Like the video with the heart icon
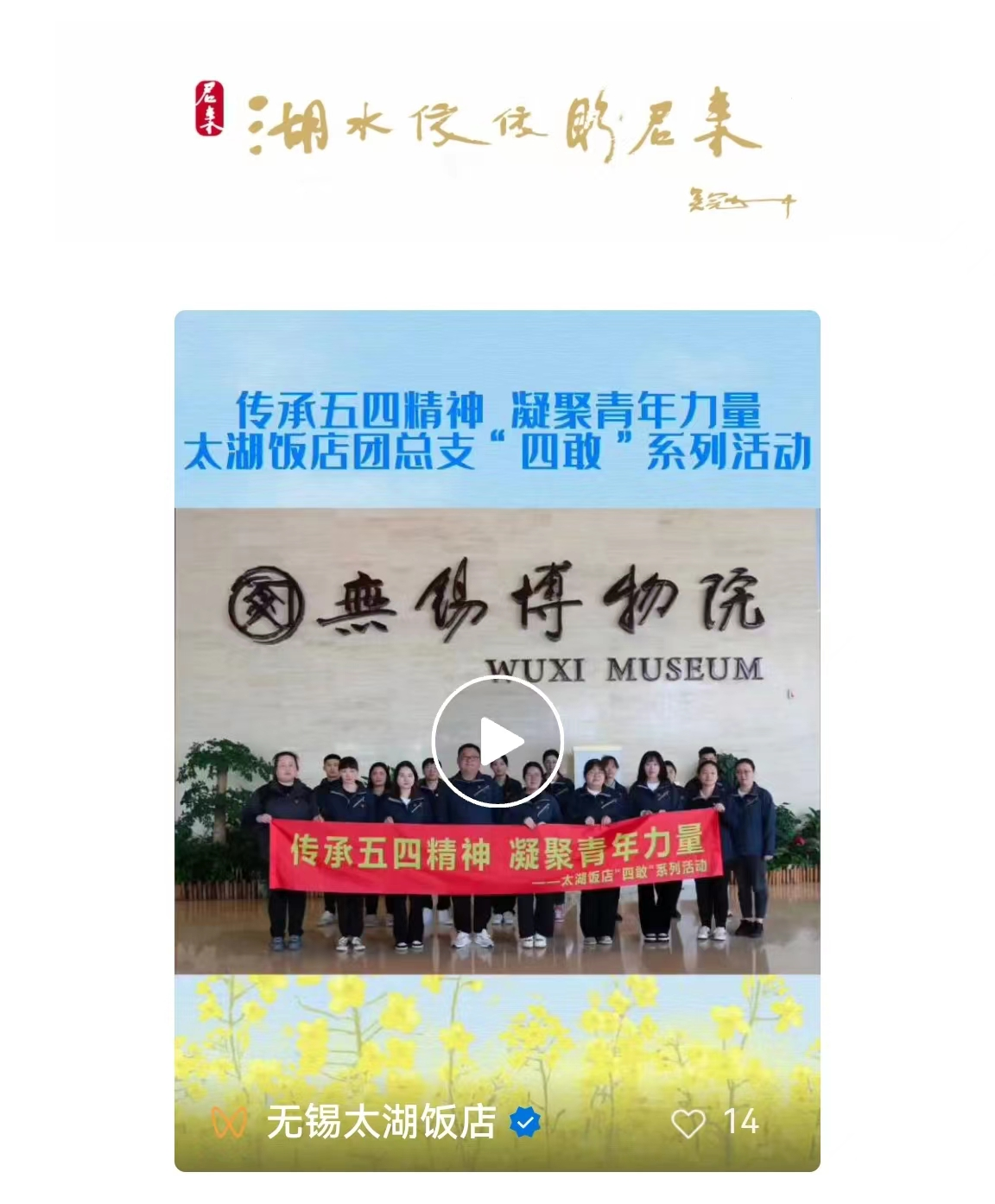995x1204 pixels. pyautogui.click(x=688, y=1123)
